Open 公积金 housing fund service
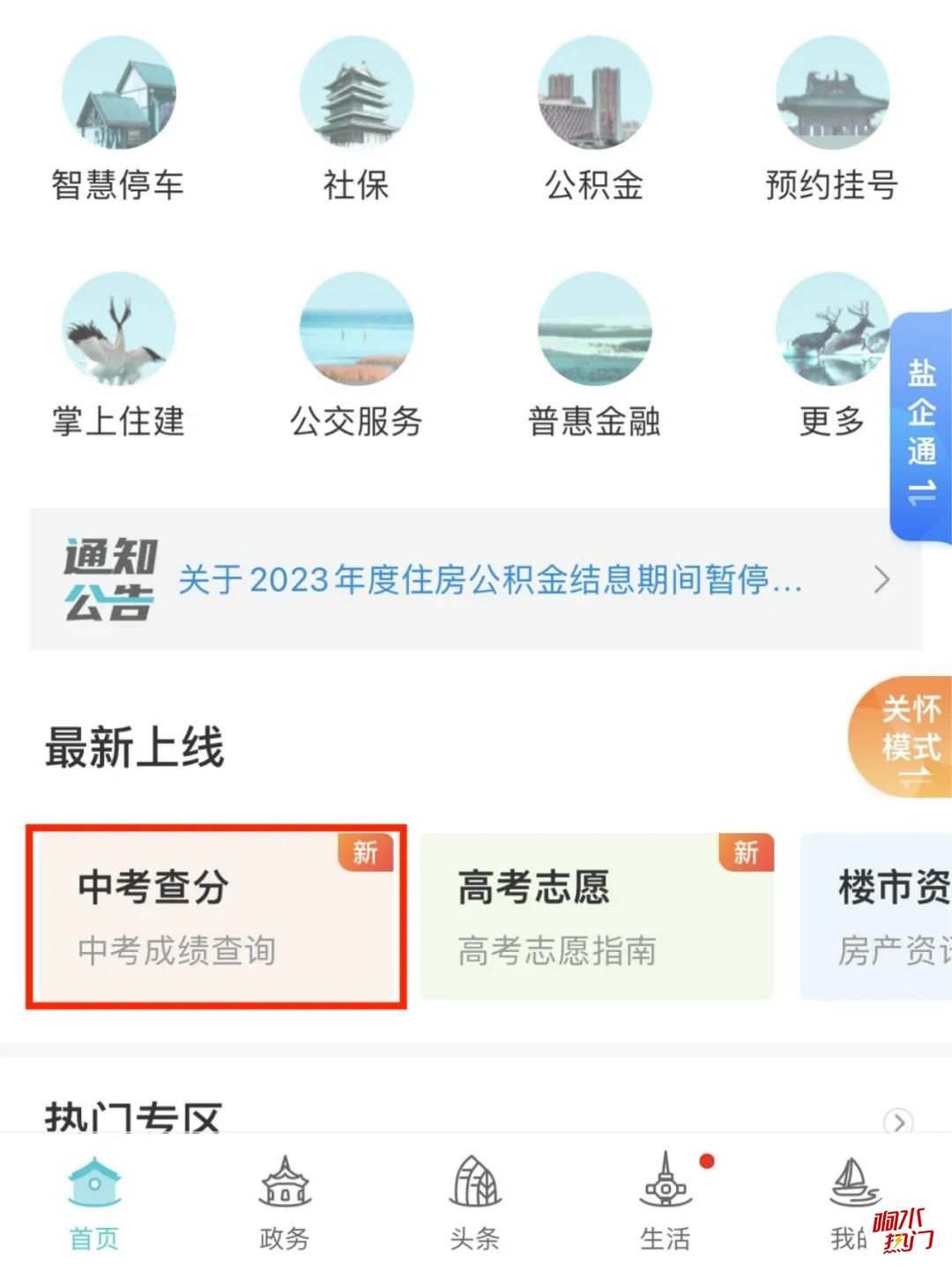The height and width of the screenshot is (1280, 952). tap(594, 119)
